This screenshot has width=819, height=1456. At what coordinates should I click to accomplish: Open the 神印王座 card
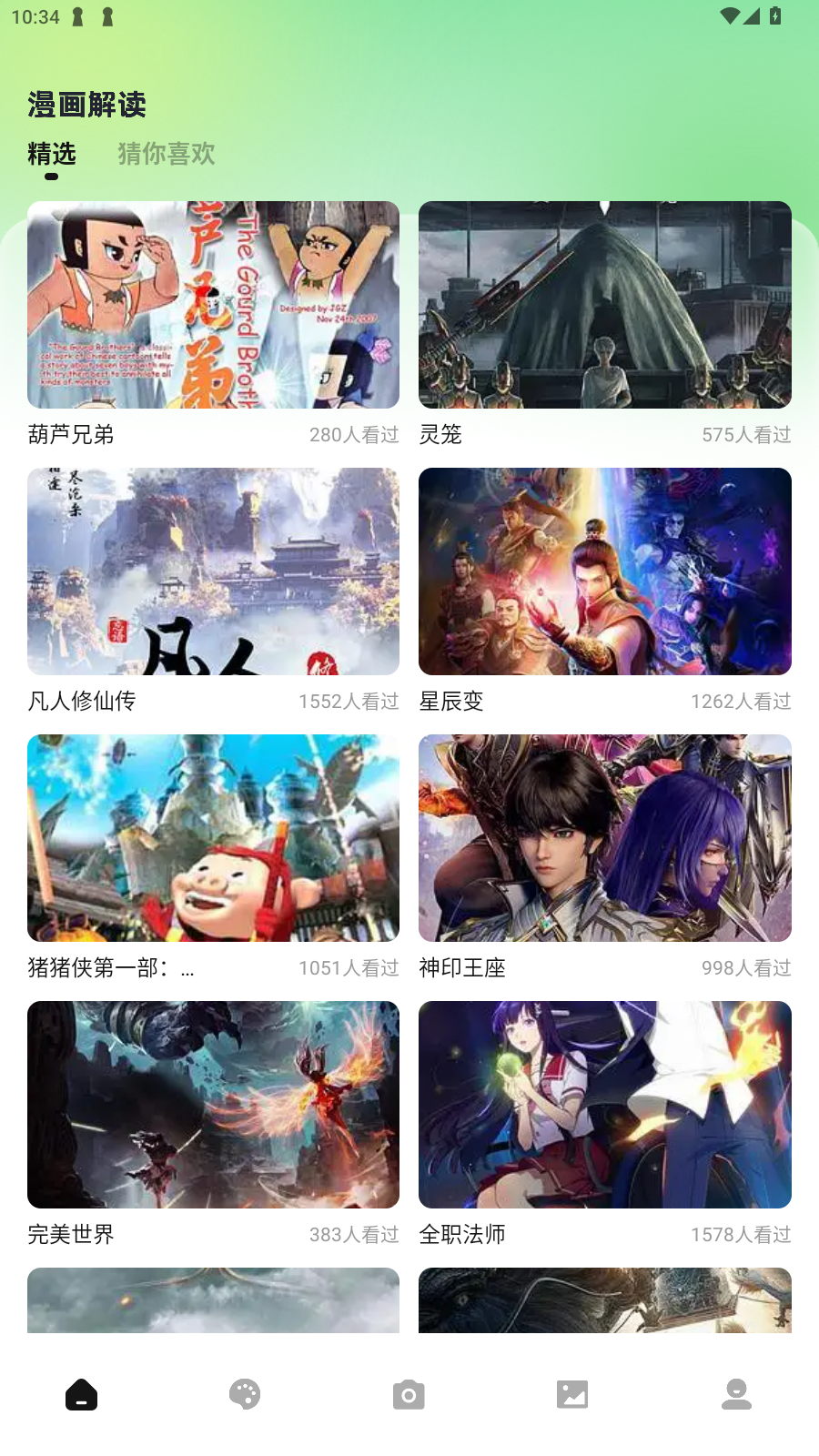click(604, 838)
